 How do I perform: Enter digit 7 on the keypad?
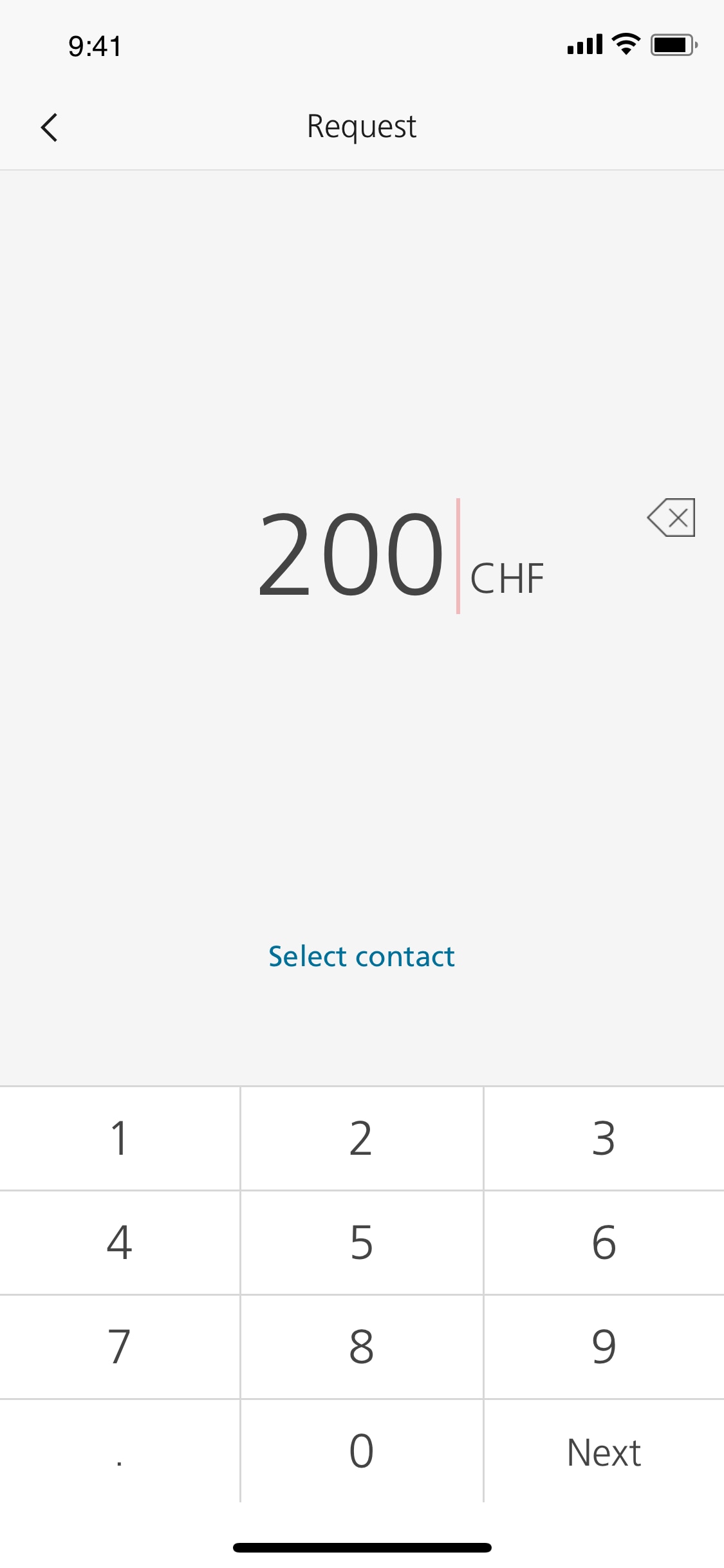pyautogui.click(x=120, y=1347)
